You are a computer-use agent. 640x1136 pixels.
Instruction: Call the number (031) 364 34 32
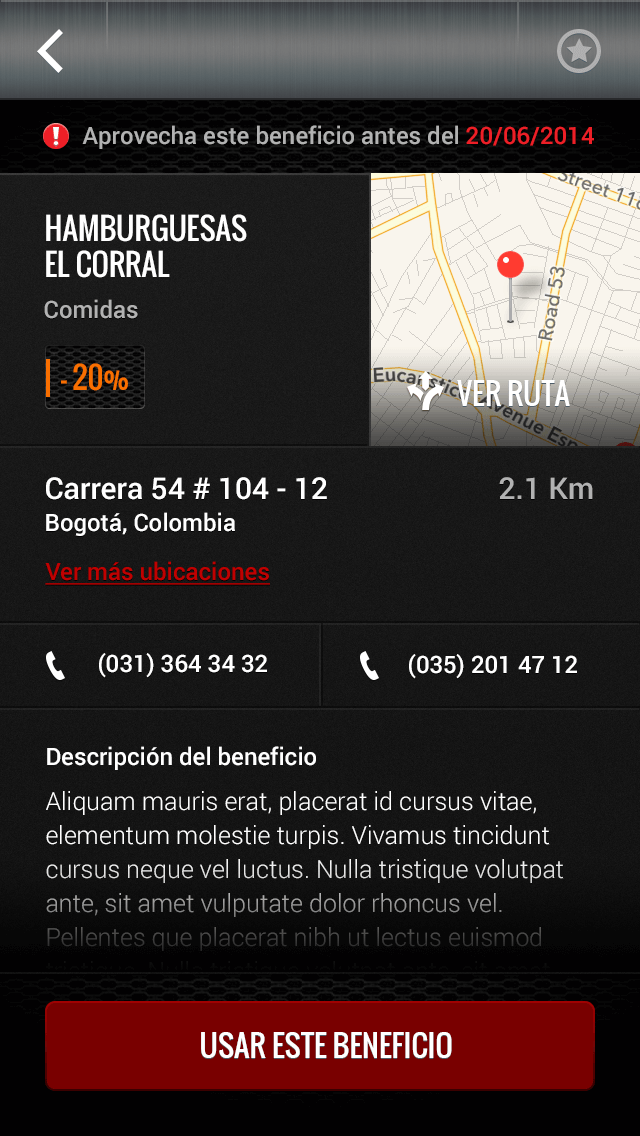(159, 664)
